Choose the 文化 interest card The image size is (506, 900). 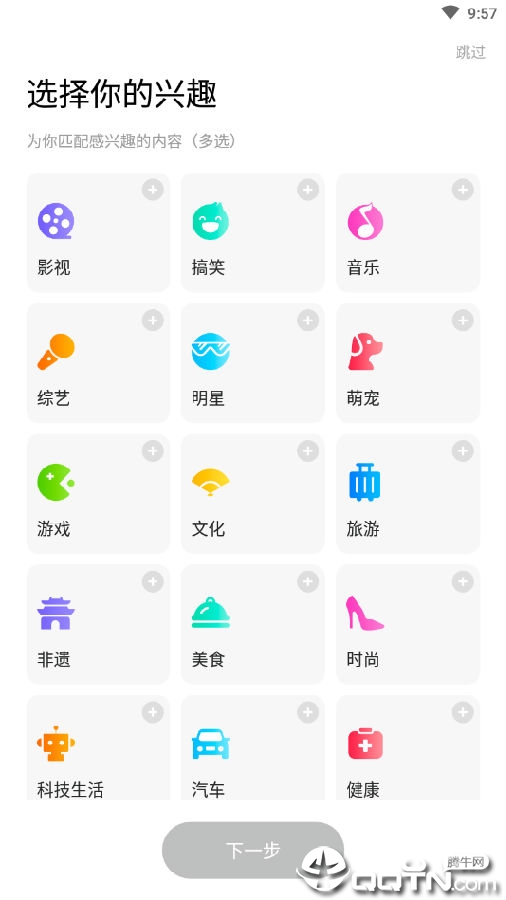click(x=252, y=494)
